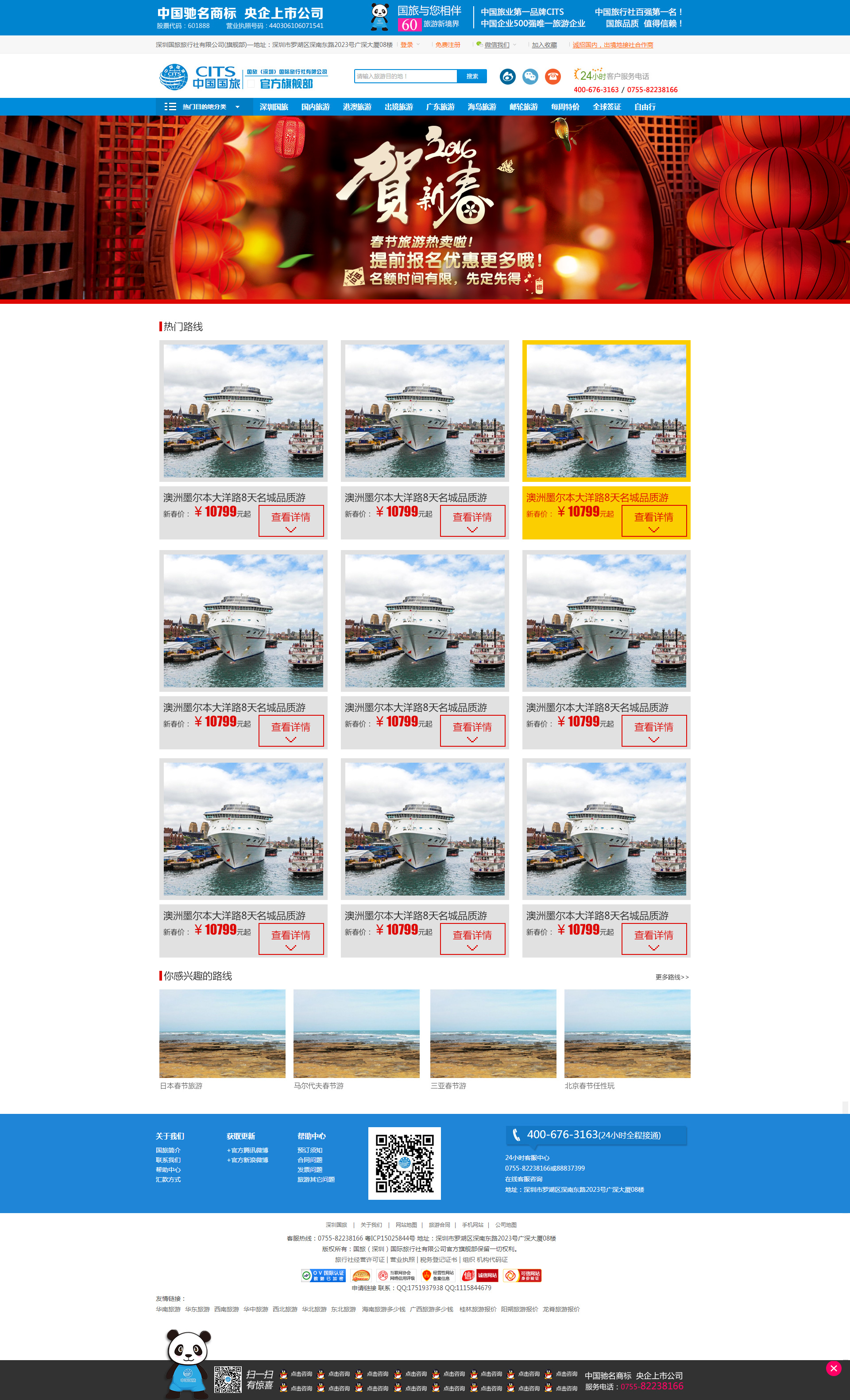Open the 三亚春节游 route thumbnail
850x1400 pixels.
[x=493, y=1034]
